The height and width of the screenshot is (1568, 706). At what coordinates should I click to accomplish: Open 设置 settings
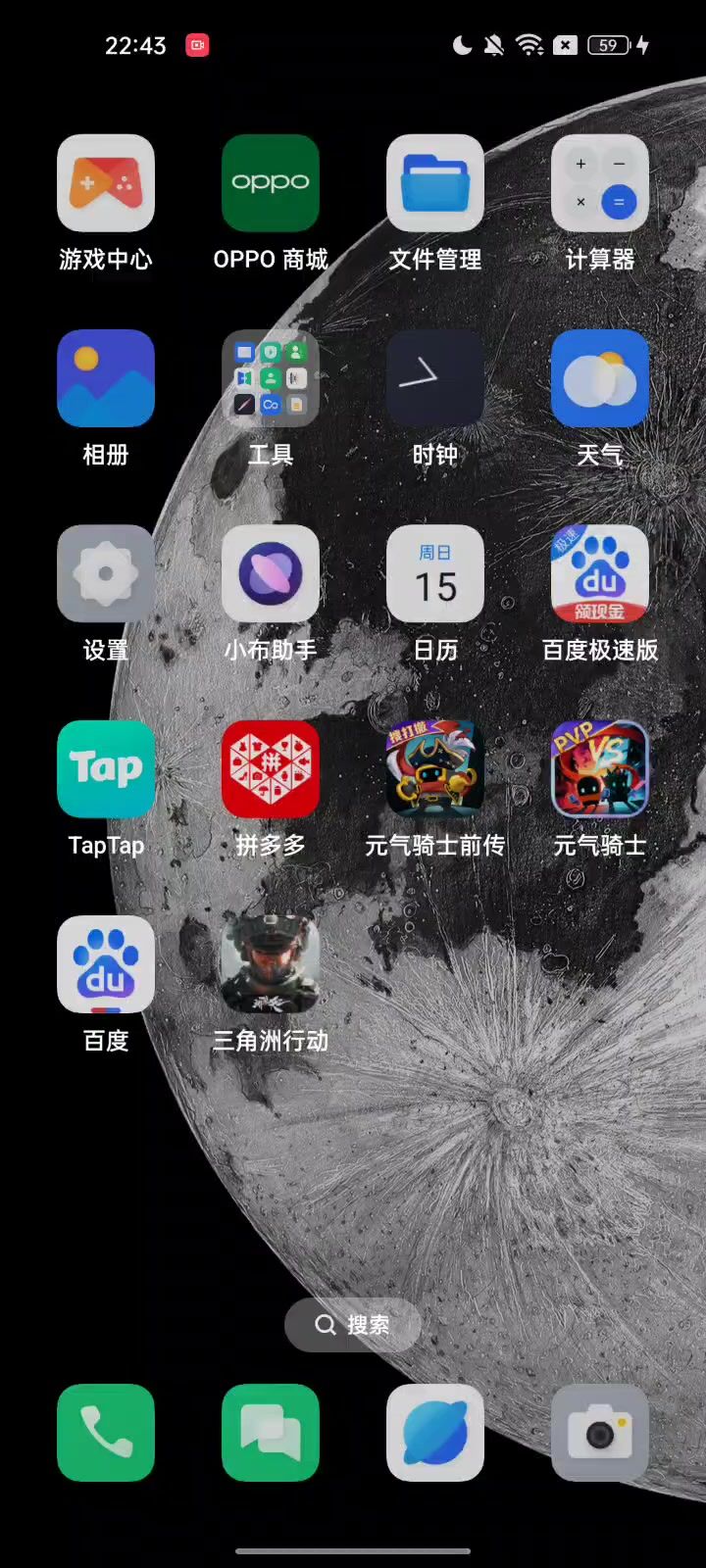106,573
